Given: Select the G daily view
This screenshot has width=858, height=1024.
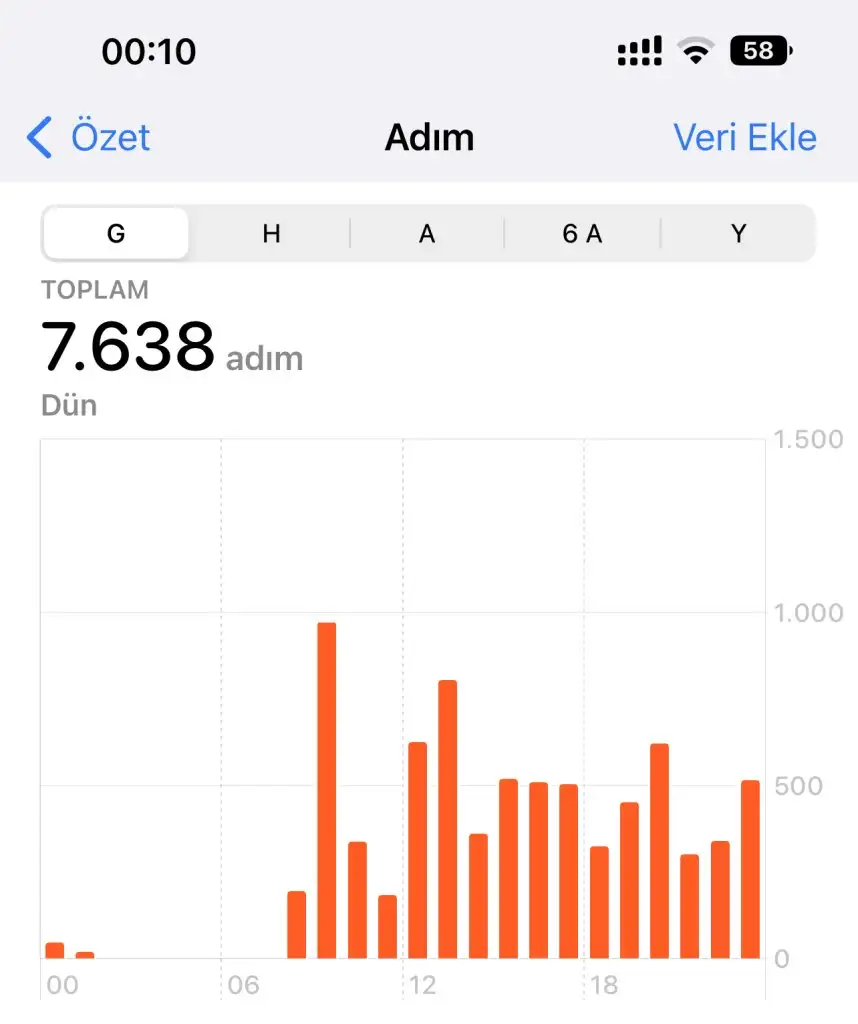Looking at the screenshot, I should tap(116, 234).
